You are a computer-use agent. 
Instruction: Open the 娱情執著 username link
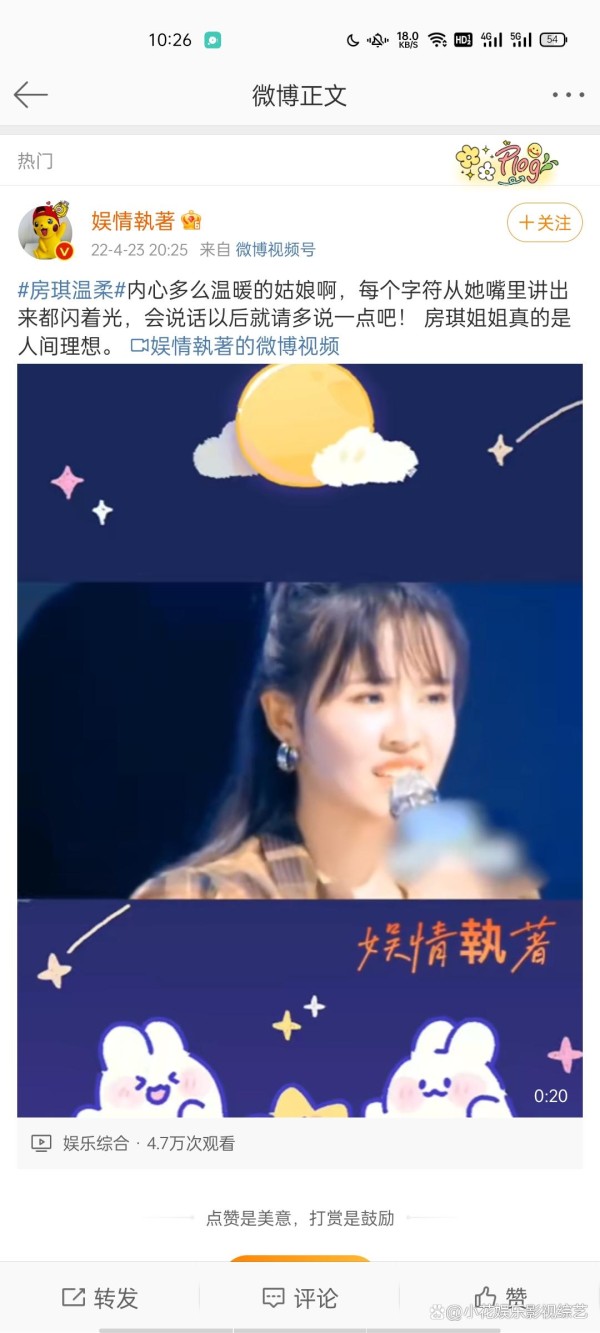coord(133,220)
